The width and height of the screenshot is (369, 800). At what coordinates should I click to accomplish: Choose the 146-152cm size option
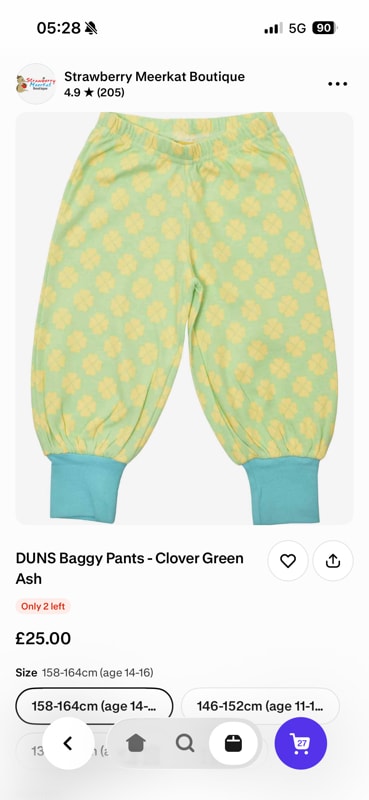click(x=260, y=706)
